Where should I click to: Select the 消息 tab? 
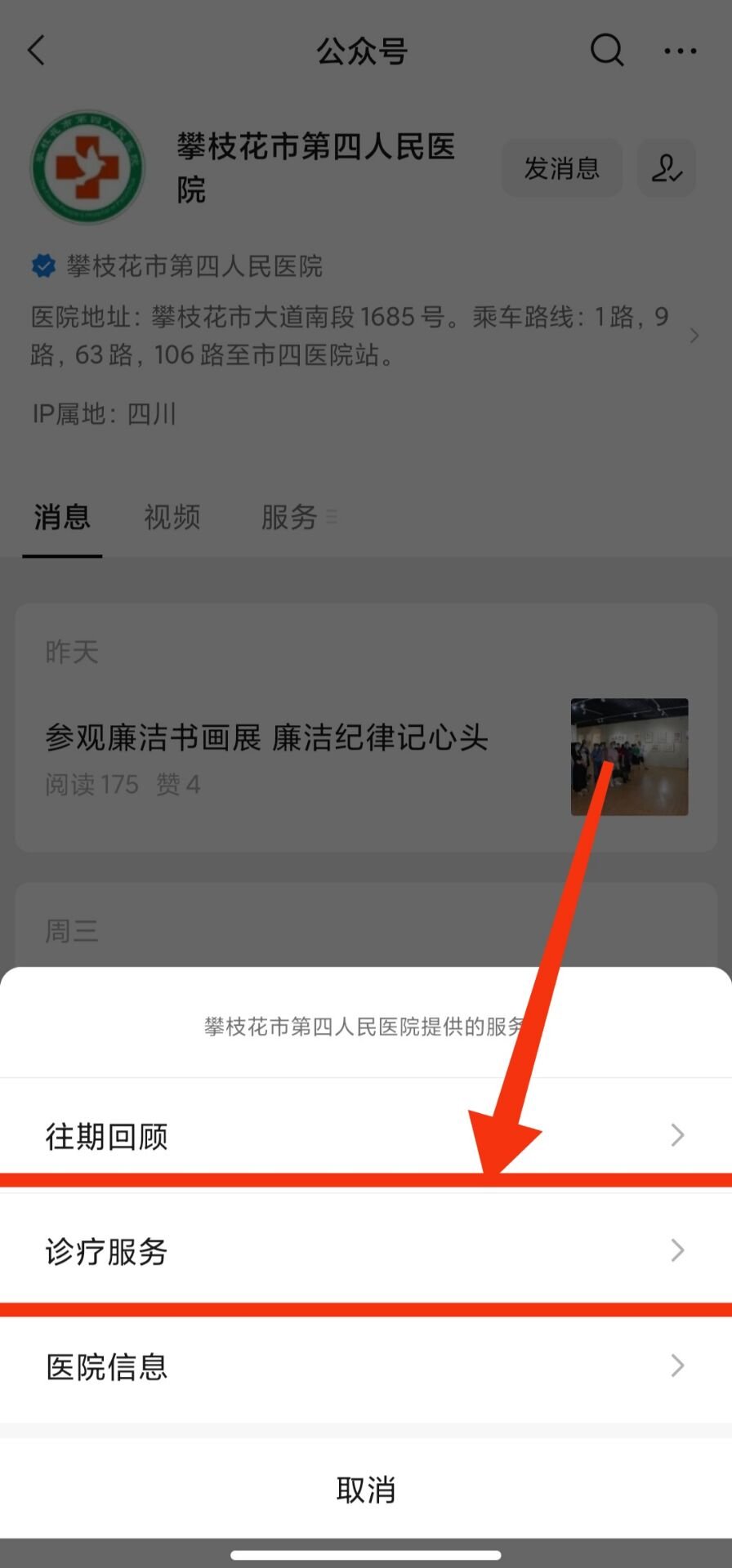pos(62,517)
